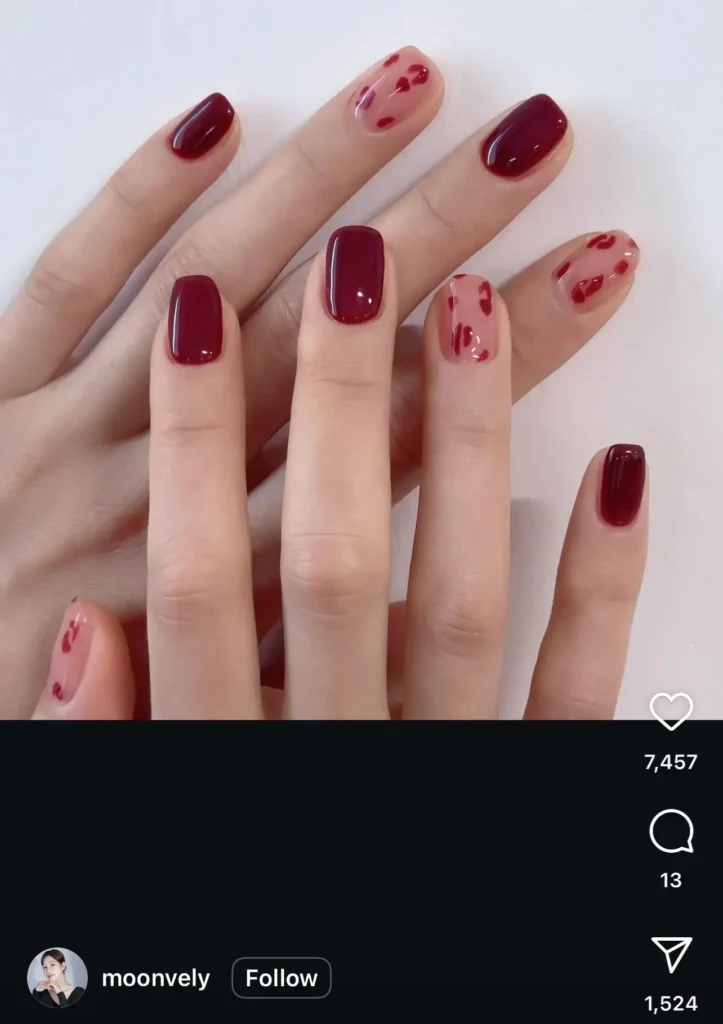This screenshot has width=723, height=1024.
Task: Open moonvely's profile picture
Action: click(x=57, y=977)
